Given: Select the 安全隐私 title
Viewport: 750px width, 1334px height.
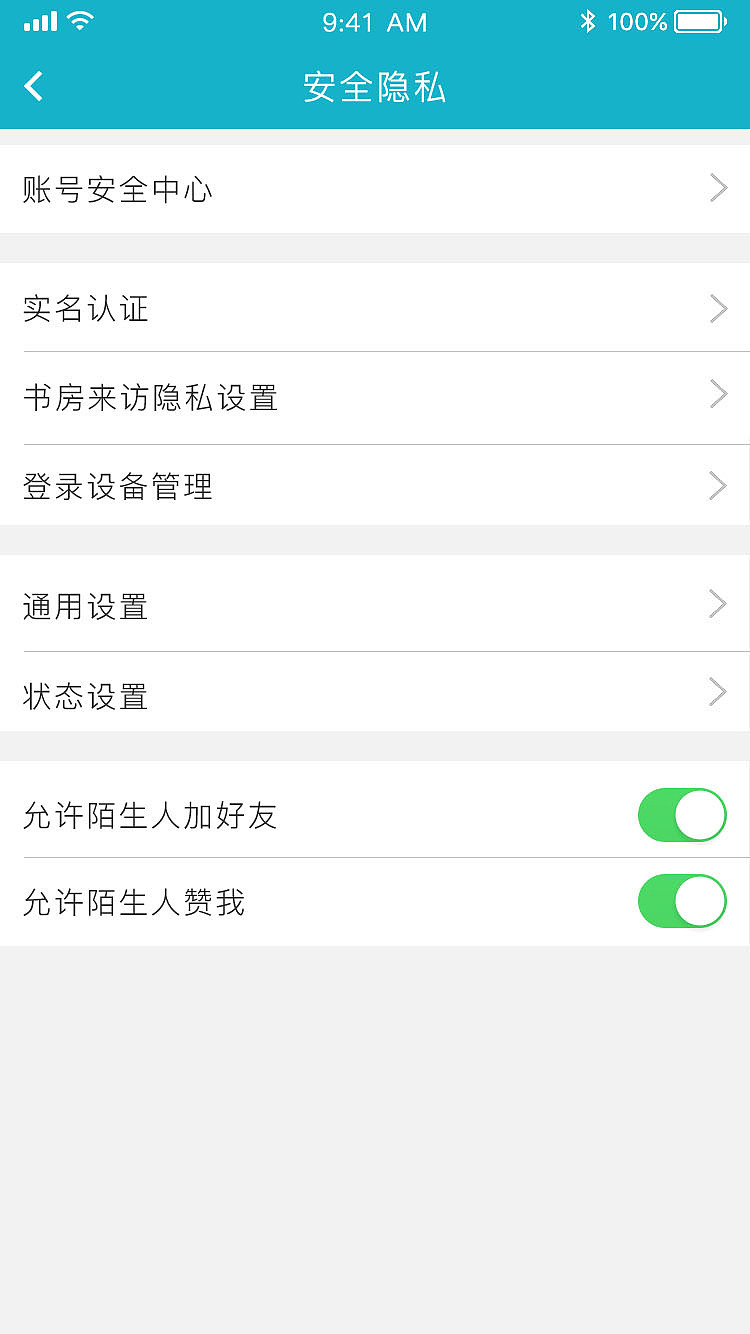Looking at the screenshot, I should 374,88.
